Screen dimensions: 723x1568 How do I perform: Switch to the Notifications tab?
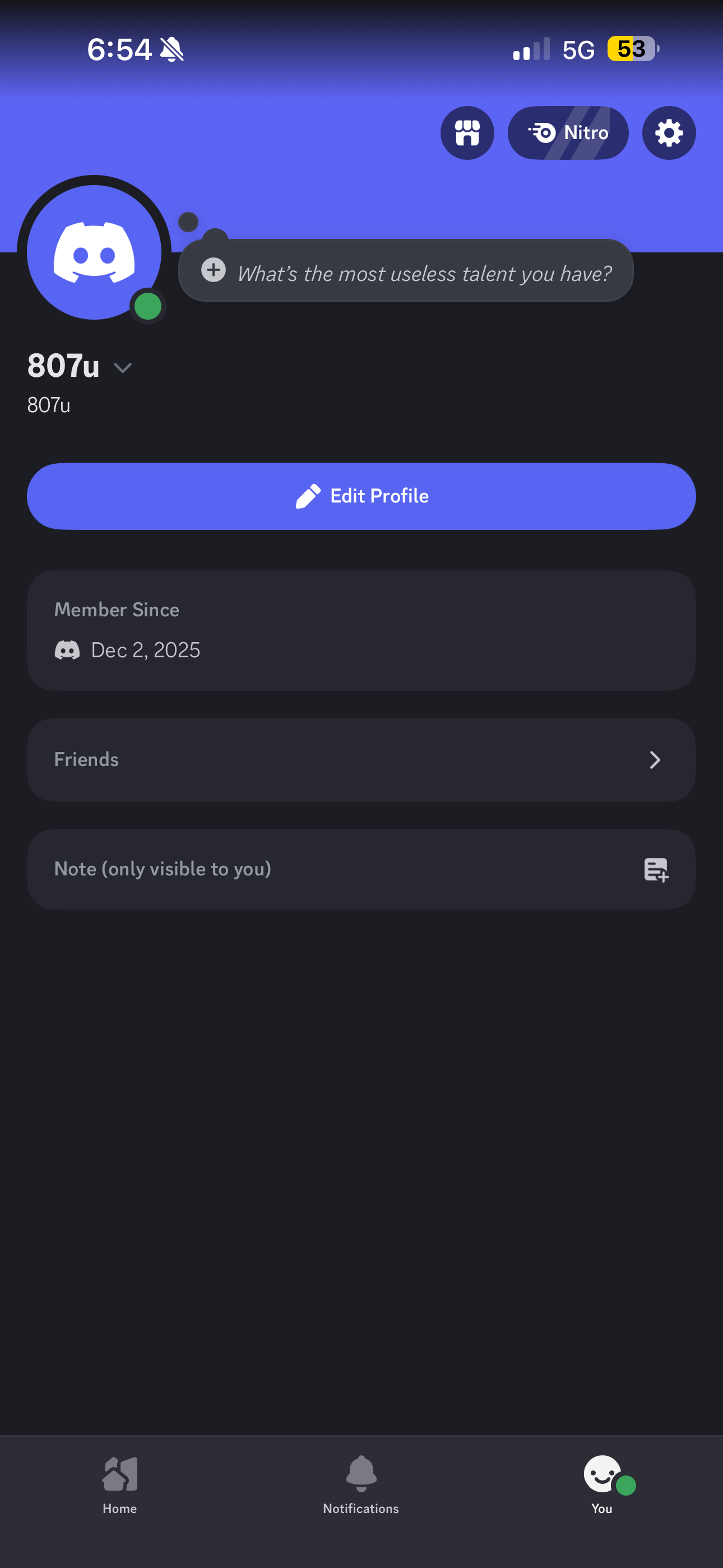[x=361, y=1484]
